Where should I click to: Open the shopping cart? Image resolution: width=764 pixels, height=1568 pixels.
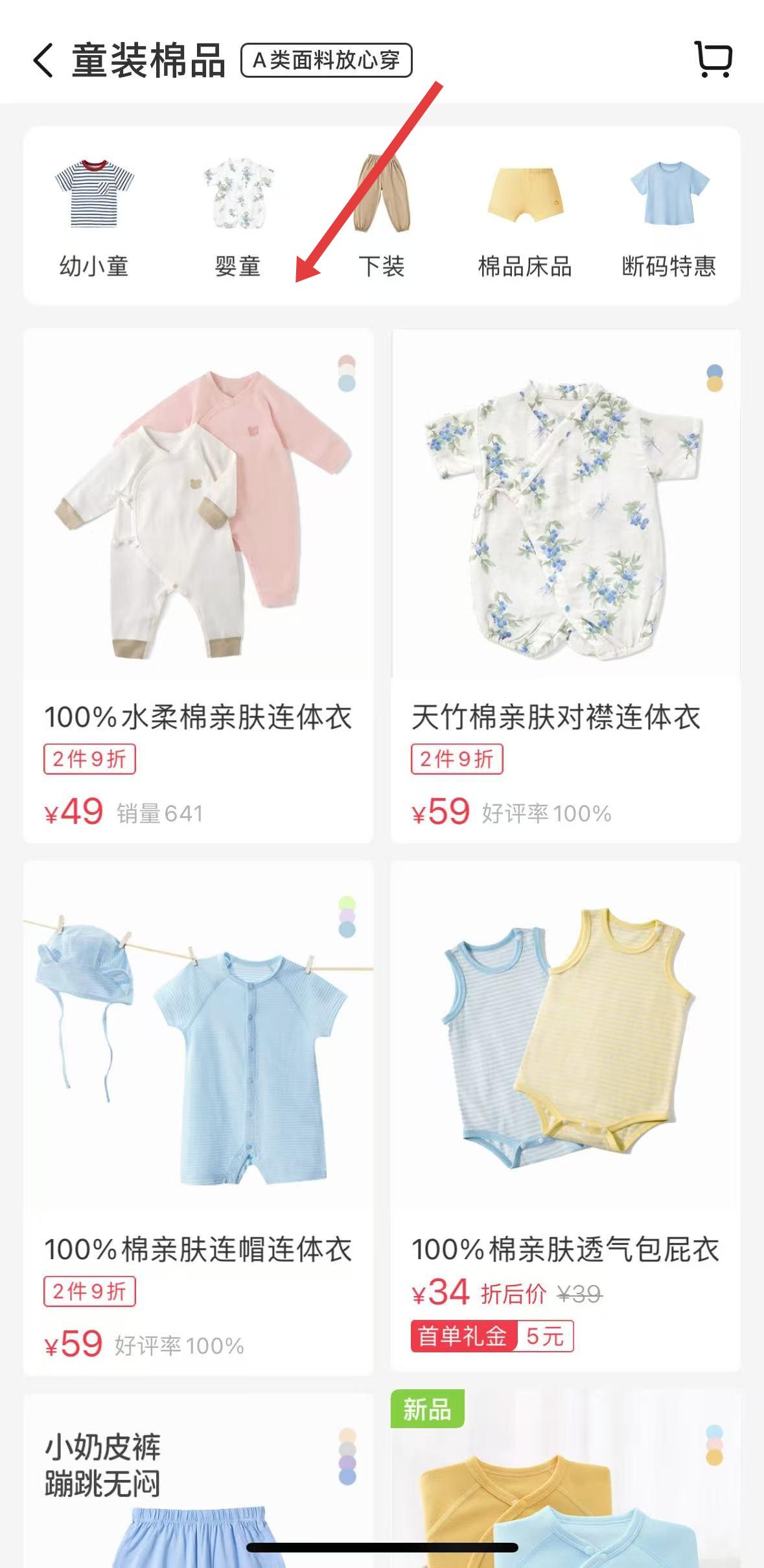(713, 60)
